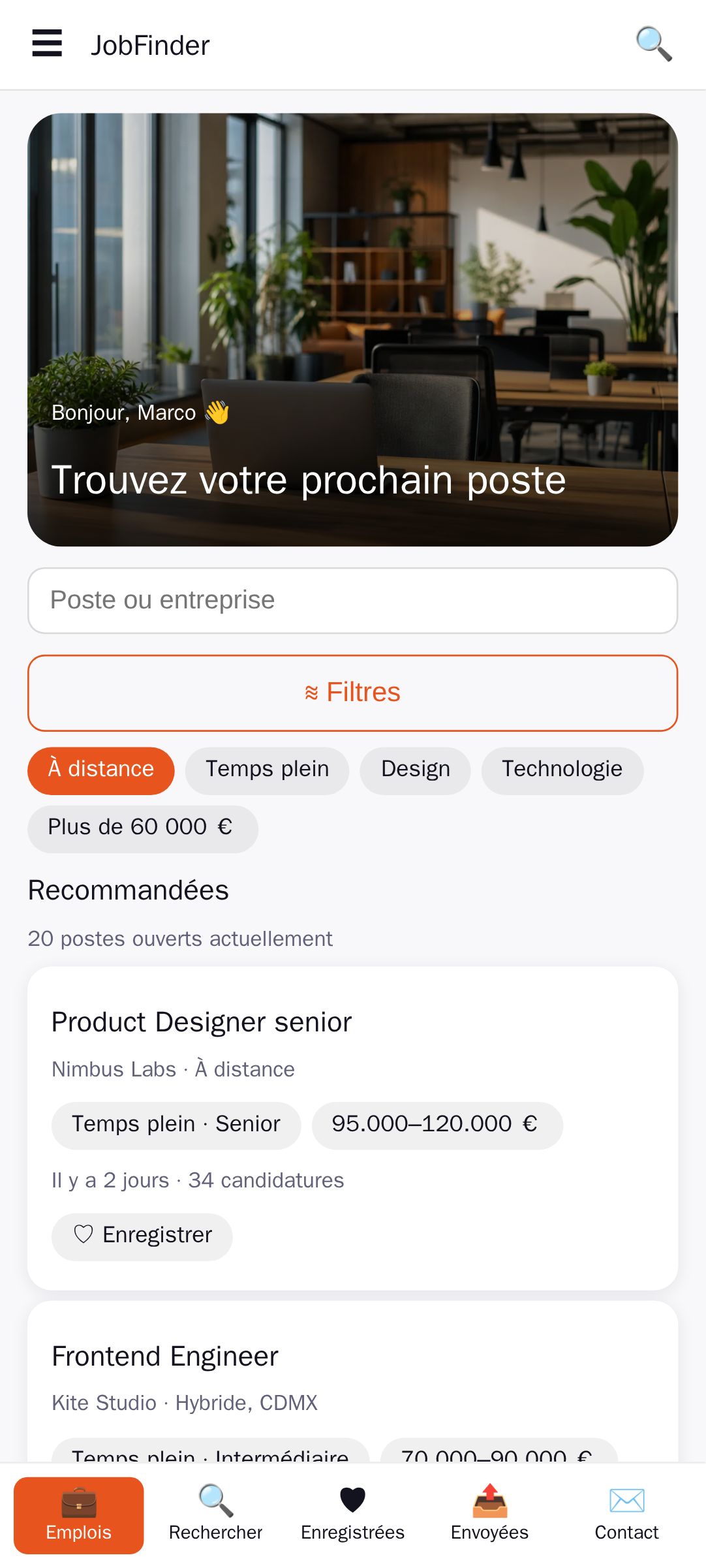Open the Frontend Engineer job card
The image size is (706, 1568).
tap(352, 1381)
